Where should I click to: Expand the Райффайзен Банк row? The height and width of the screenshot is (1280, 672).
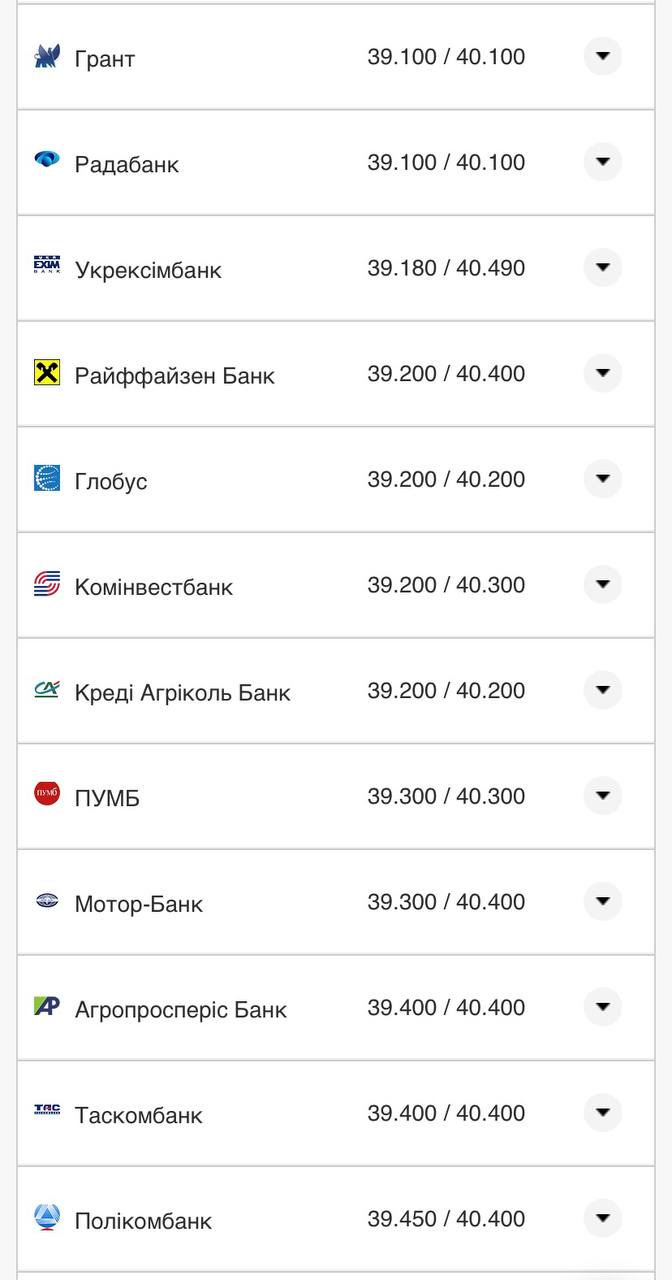(x=602, y=374)
